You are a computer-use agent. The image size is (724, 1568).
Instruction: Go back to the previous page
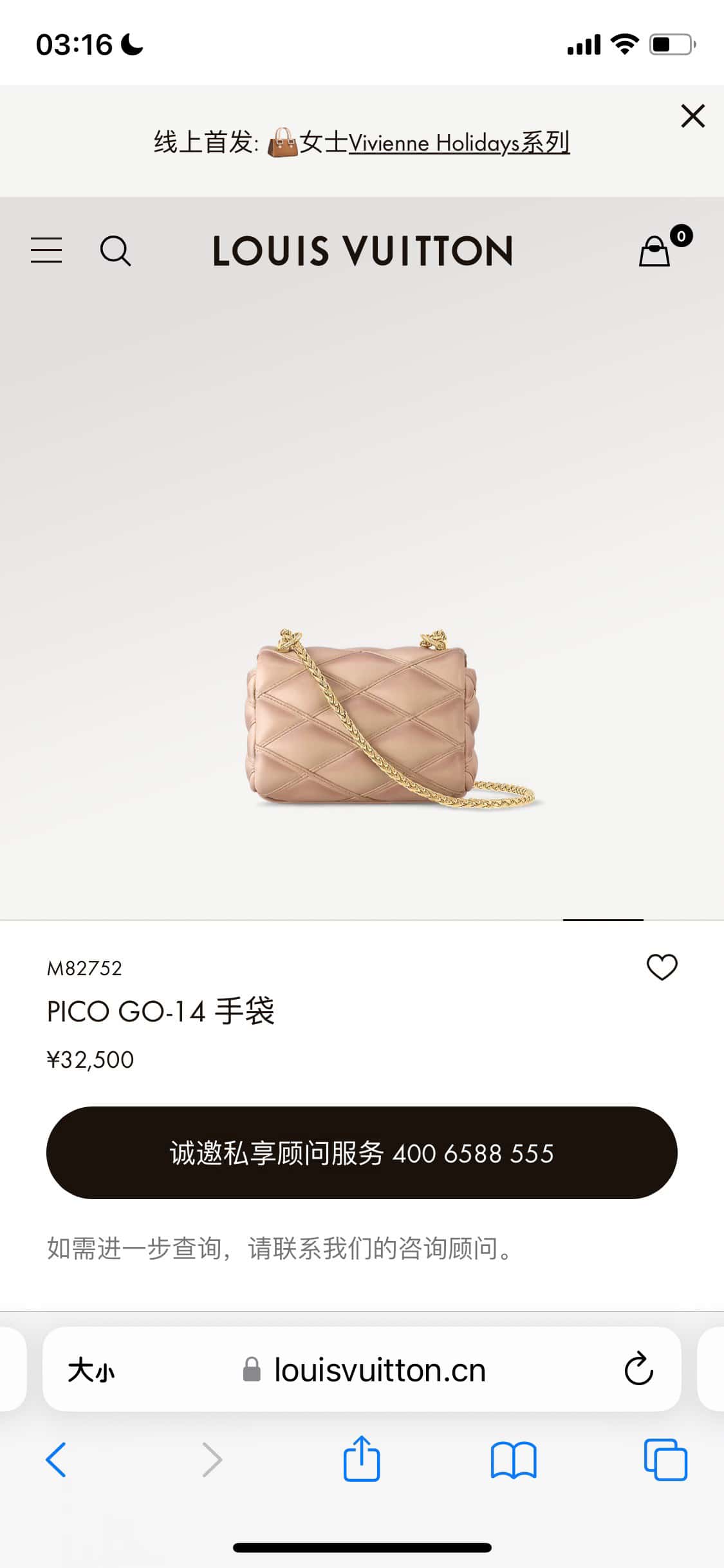pos(56,1459)
